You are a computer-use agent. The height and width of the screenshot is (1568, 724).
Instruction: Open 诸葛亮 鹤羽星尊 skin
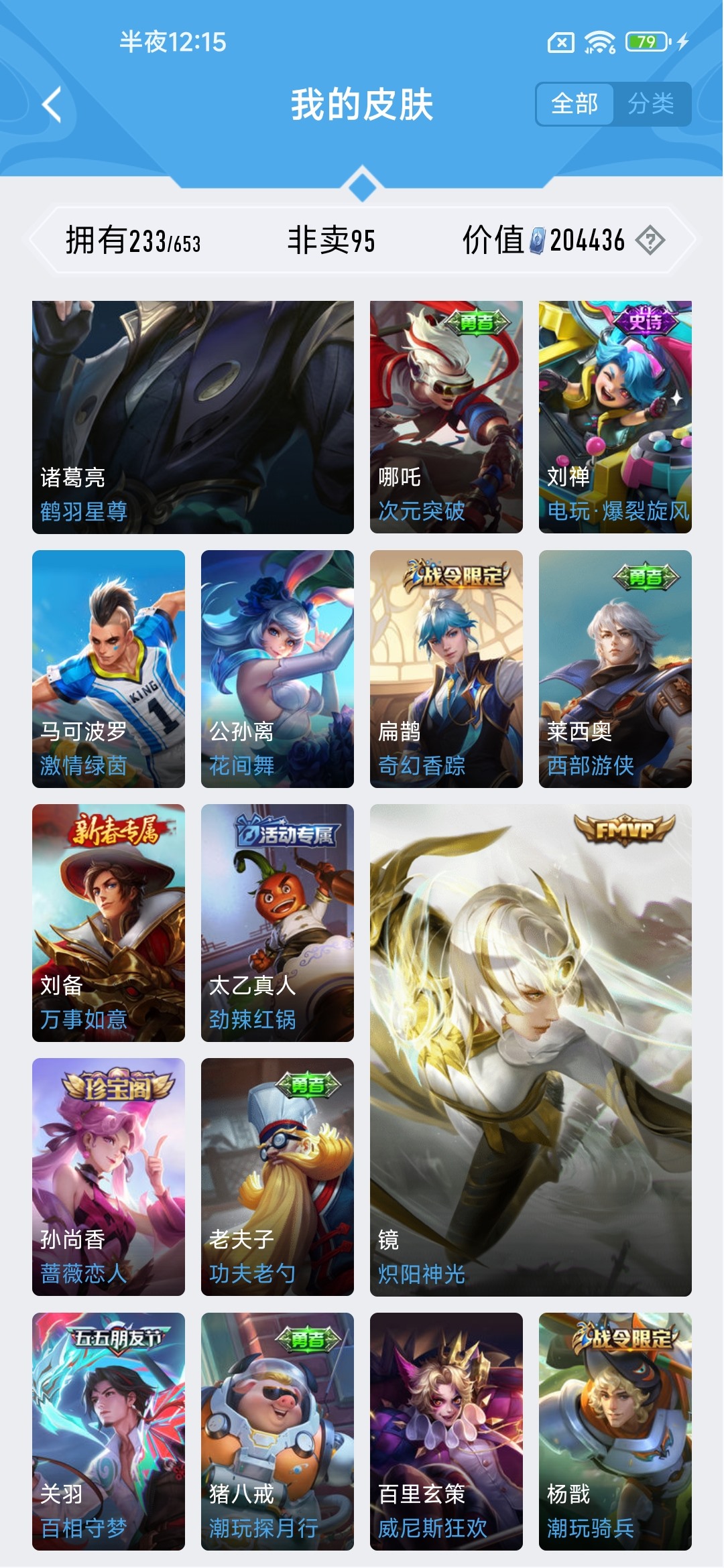click(x=193, y=417)
